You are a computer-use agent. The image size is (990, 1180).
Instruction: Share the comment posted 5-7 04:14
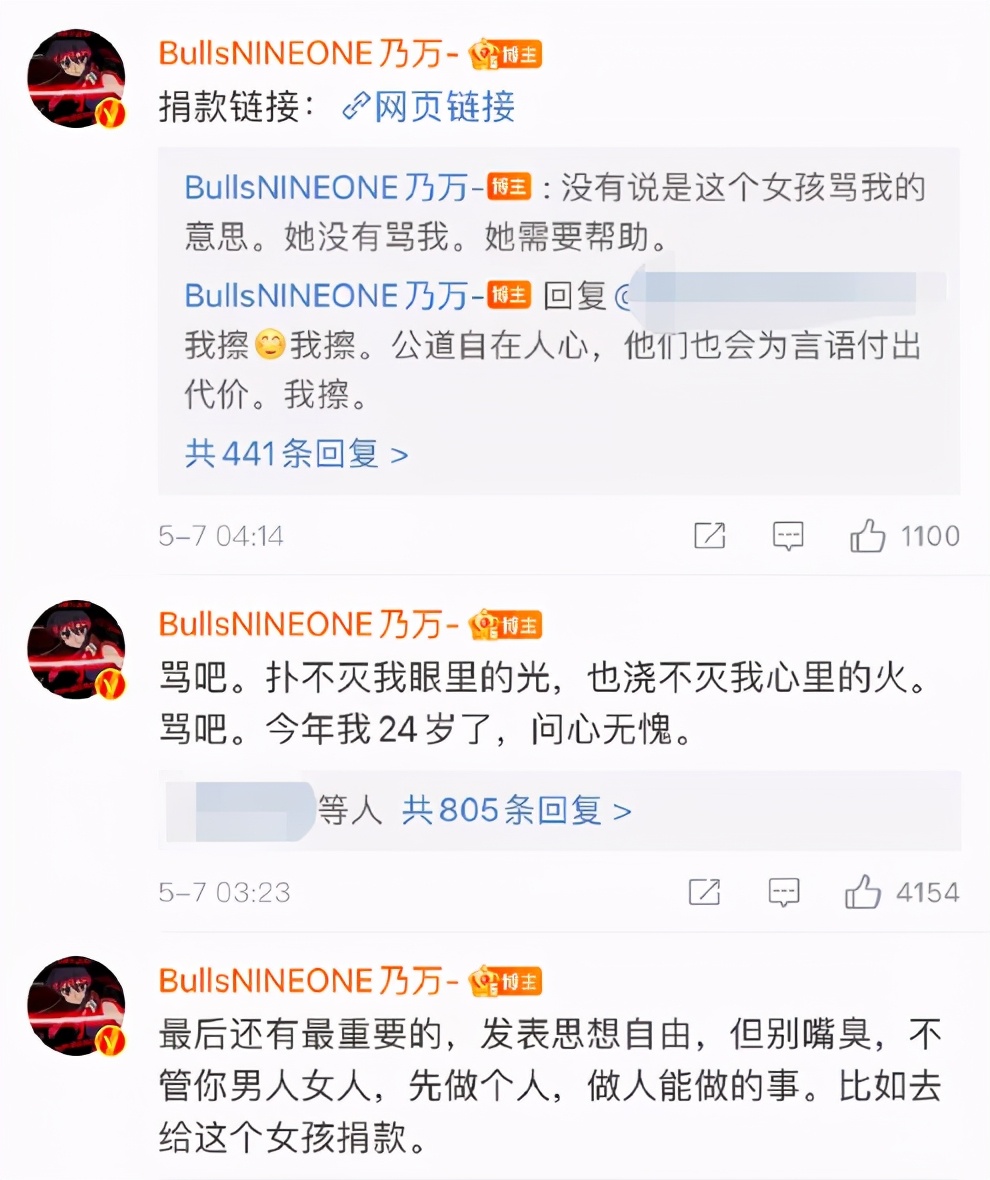(x=709, y=537)
